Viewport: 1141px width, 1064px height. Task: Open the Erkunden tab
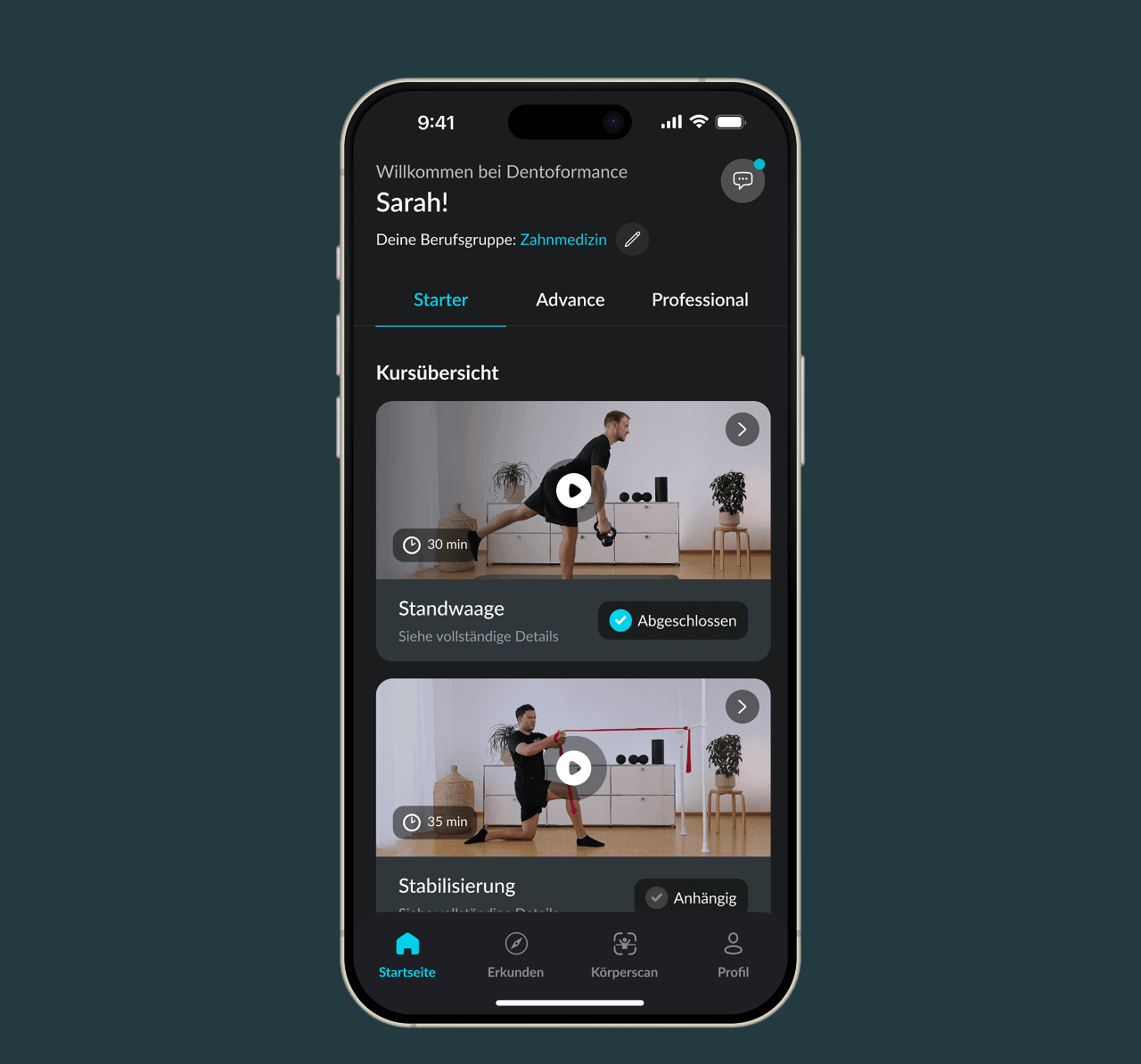pyautogui.click(x=515, y=954)
